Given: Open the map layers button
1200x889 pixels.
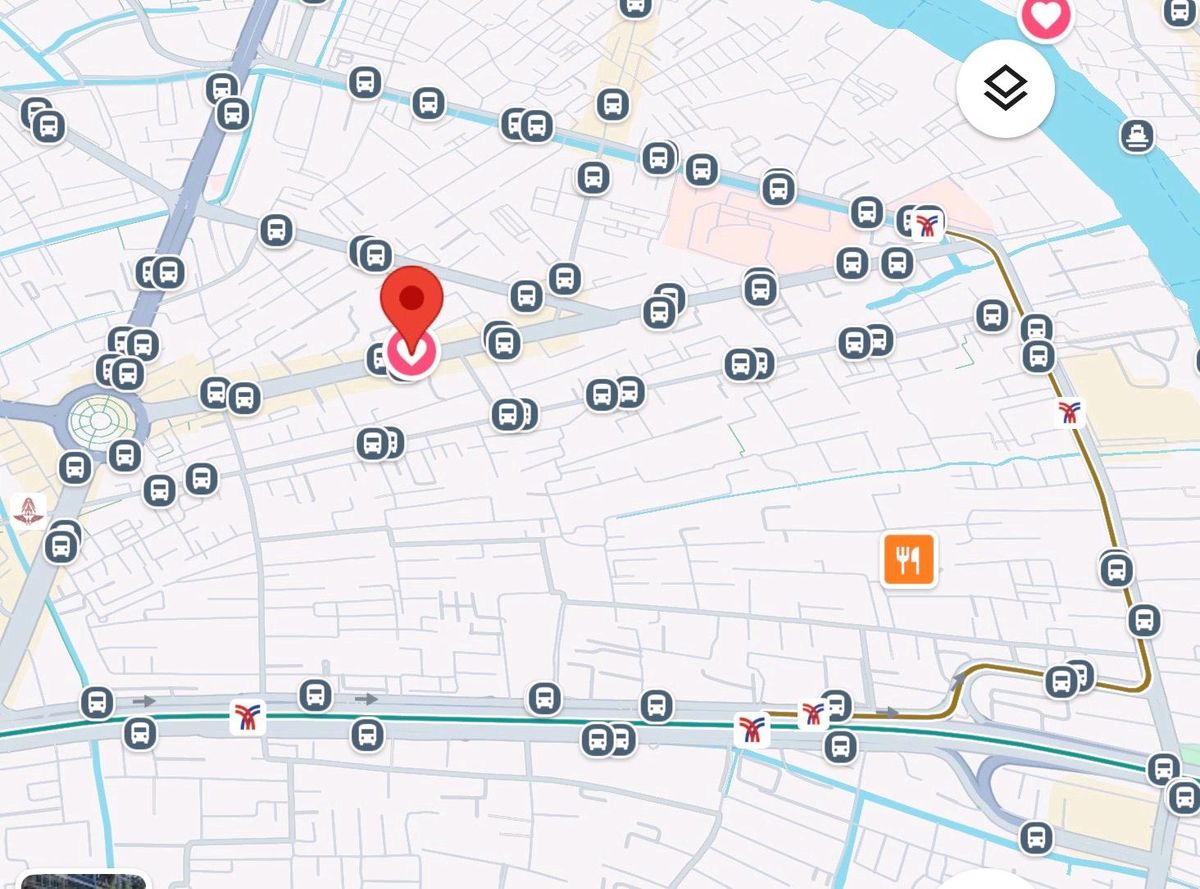Looking at the screenshot, I should [x=1005, y=89].
